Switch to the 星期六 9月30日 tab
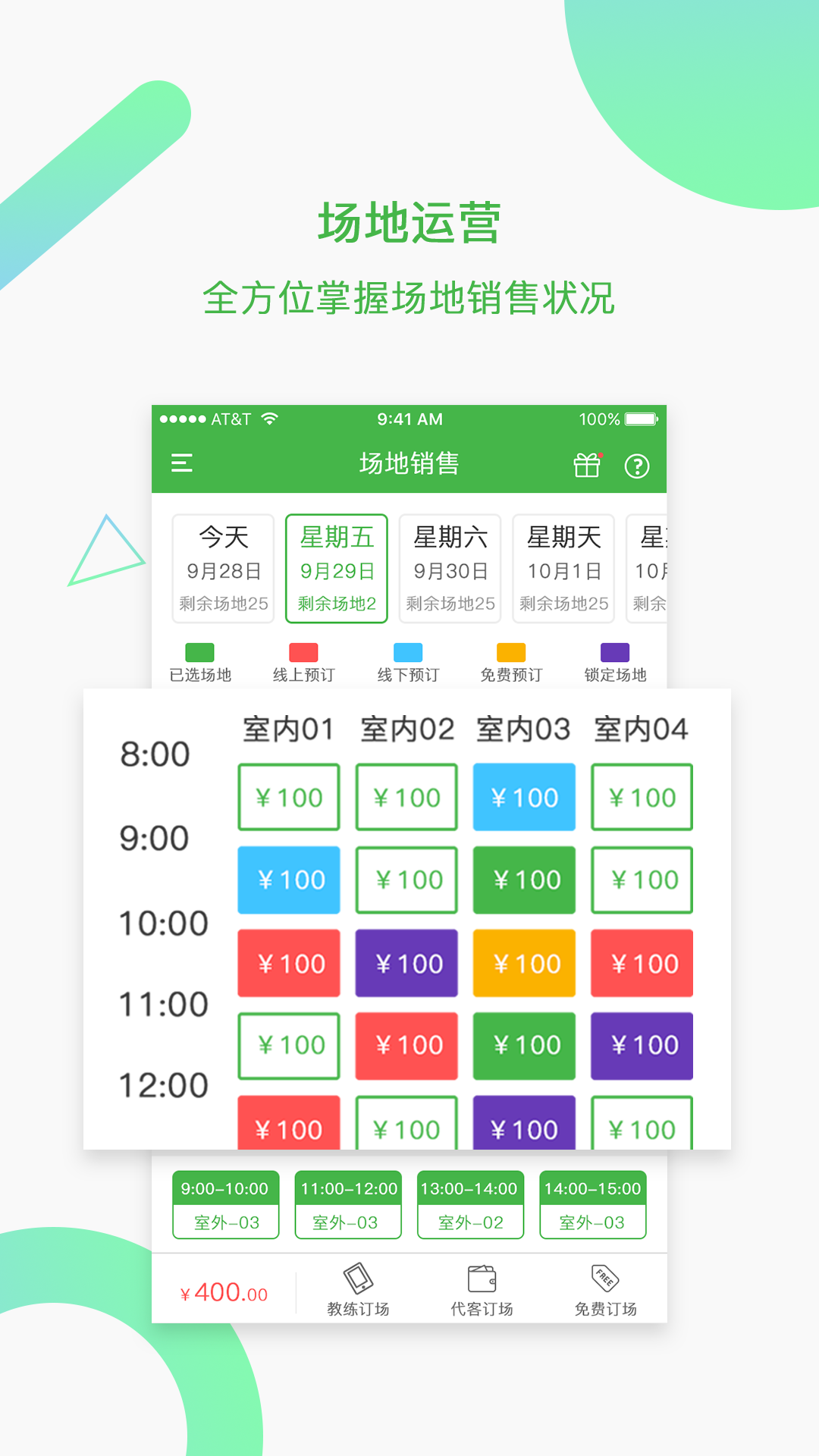 450,569
